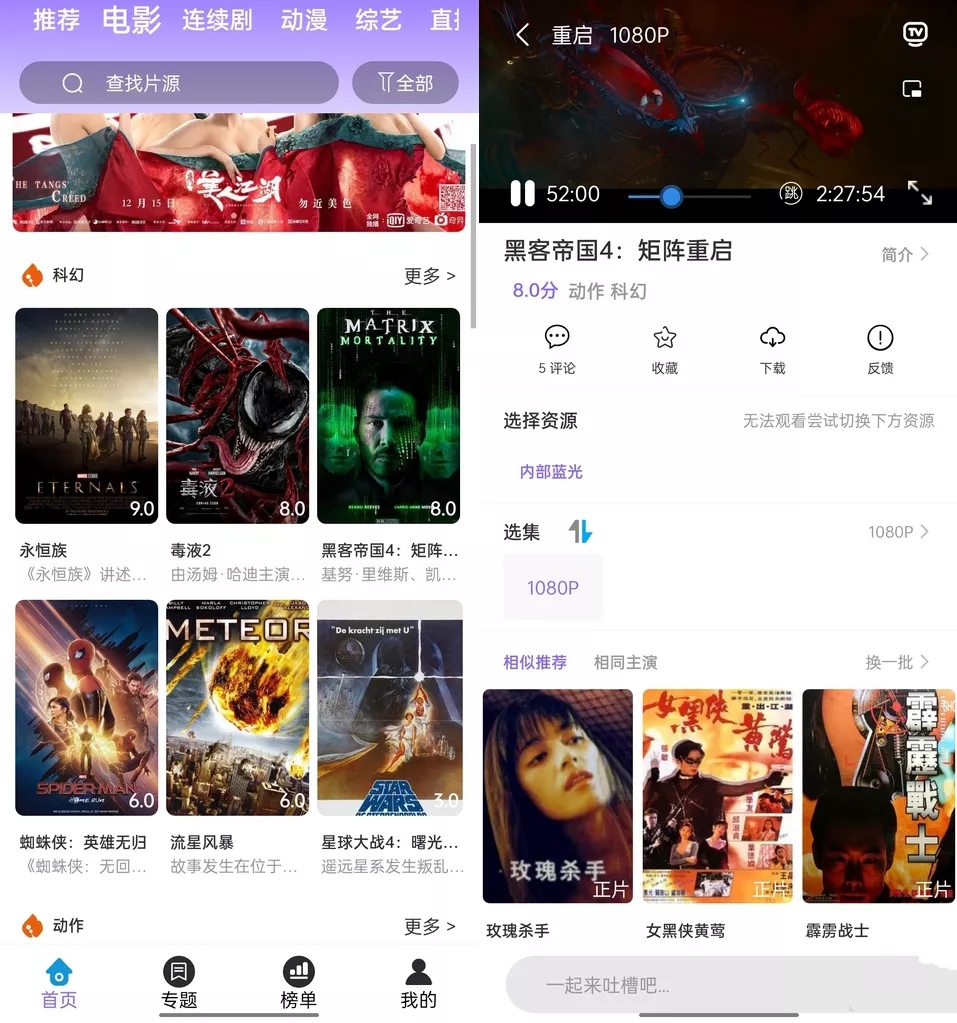The width and height of the screenshot is (957, 1023).
Task: Tap the search magnifier in 查找片源 bar
Action: (71, 83)
